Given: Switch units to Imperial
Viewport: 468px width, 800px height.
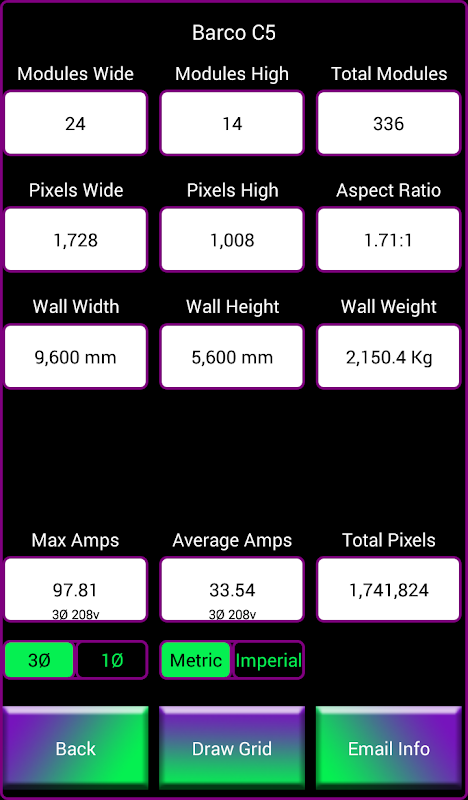Looking at the screenshot, I should [268, 660].
